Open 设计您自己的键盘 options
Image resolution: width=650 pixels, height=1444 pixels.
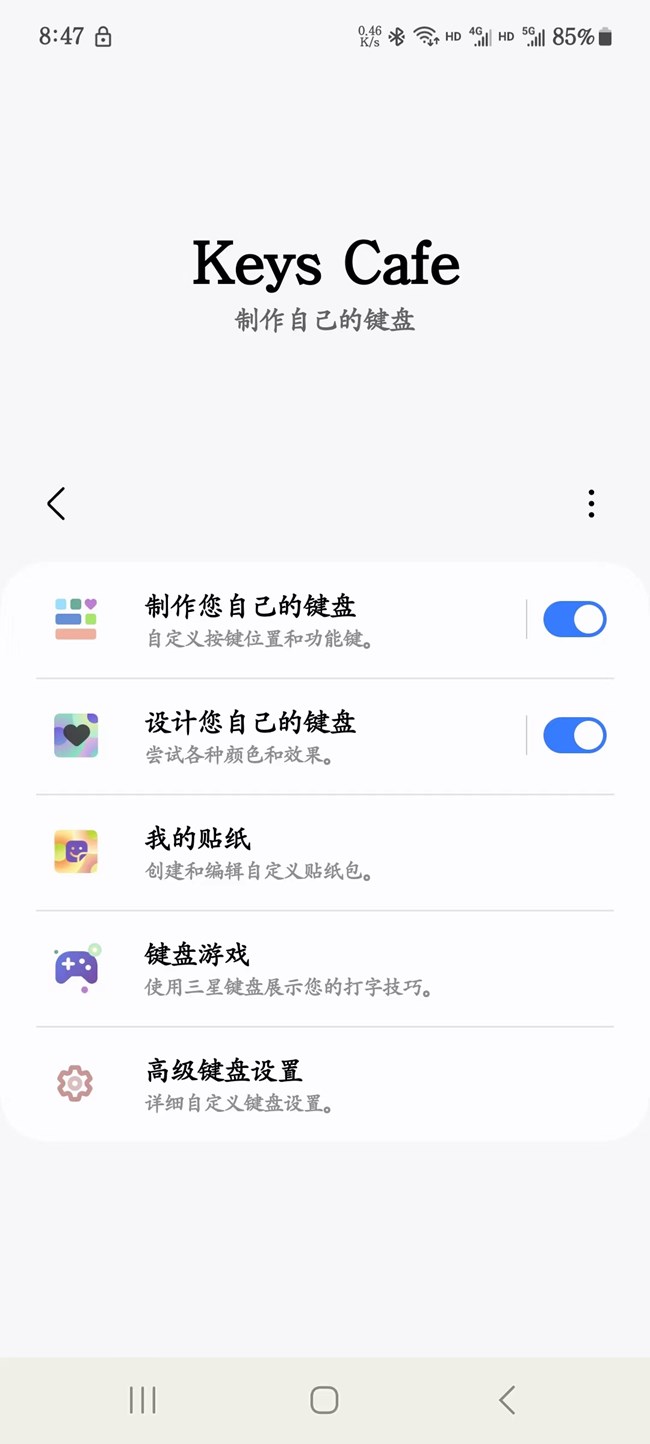point(280,736)
